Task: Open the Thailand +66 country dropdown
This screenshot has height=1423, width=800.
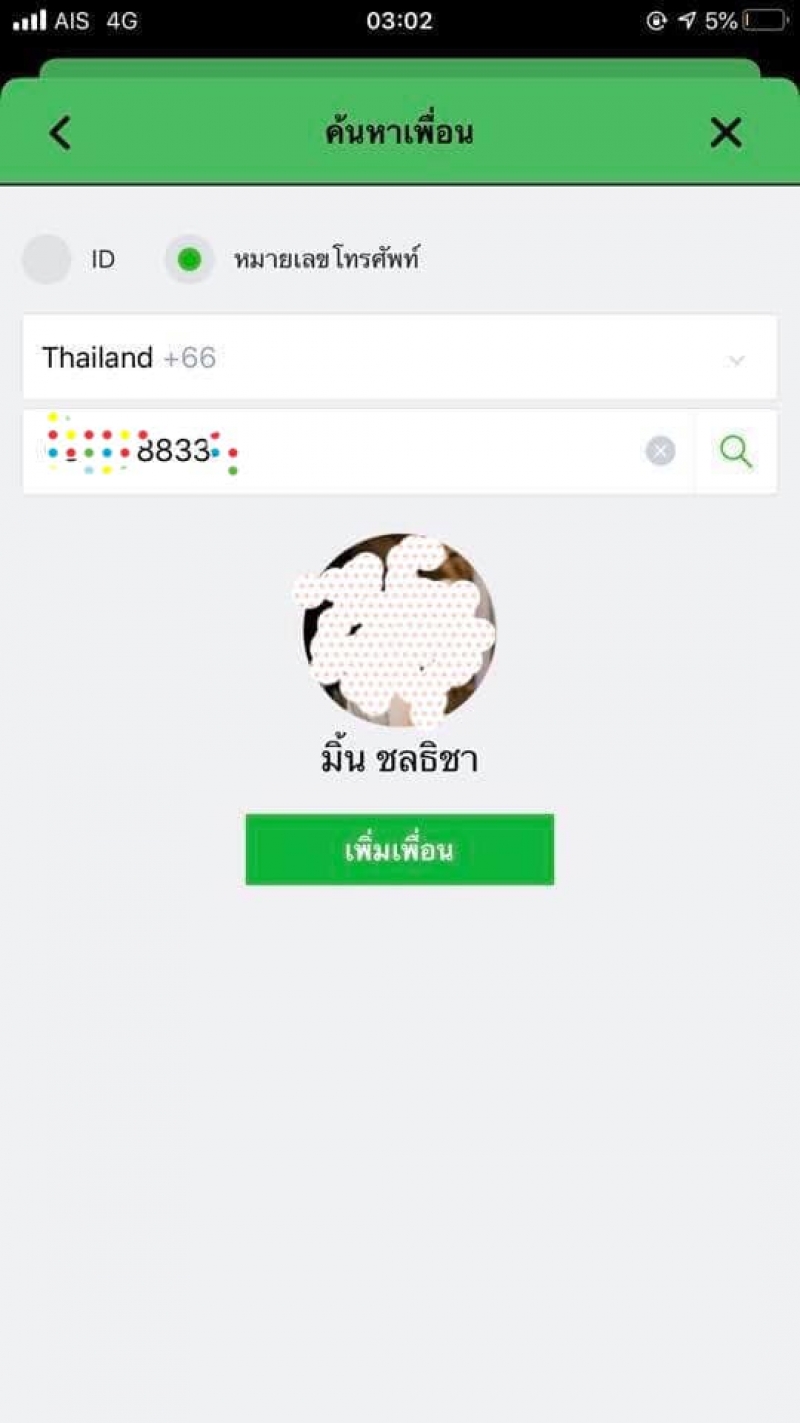Action: click(x=400, y=358)
